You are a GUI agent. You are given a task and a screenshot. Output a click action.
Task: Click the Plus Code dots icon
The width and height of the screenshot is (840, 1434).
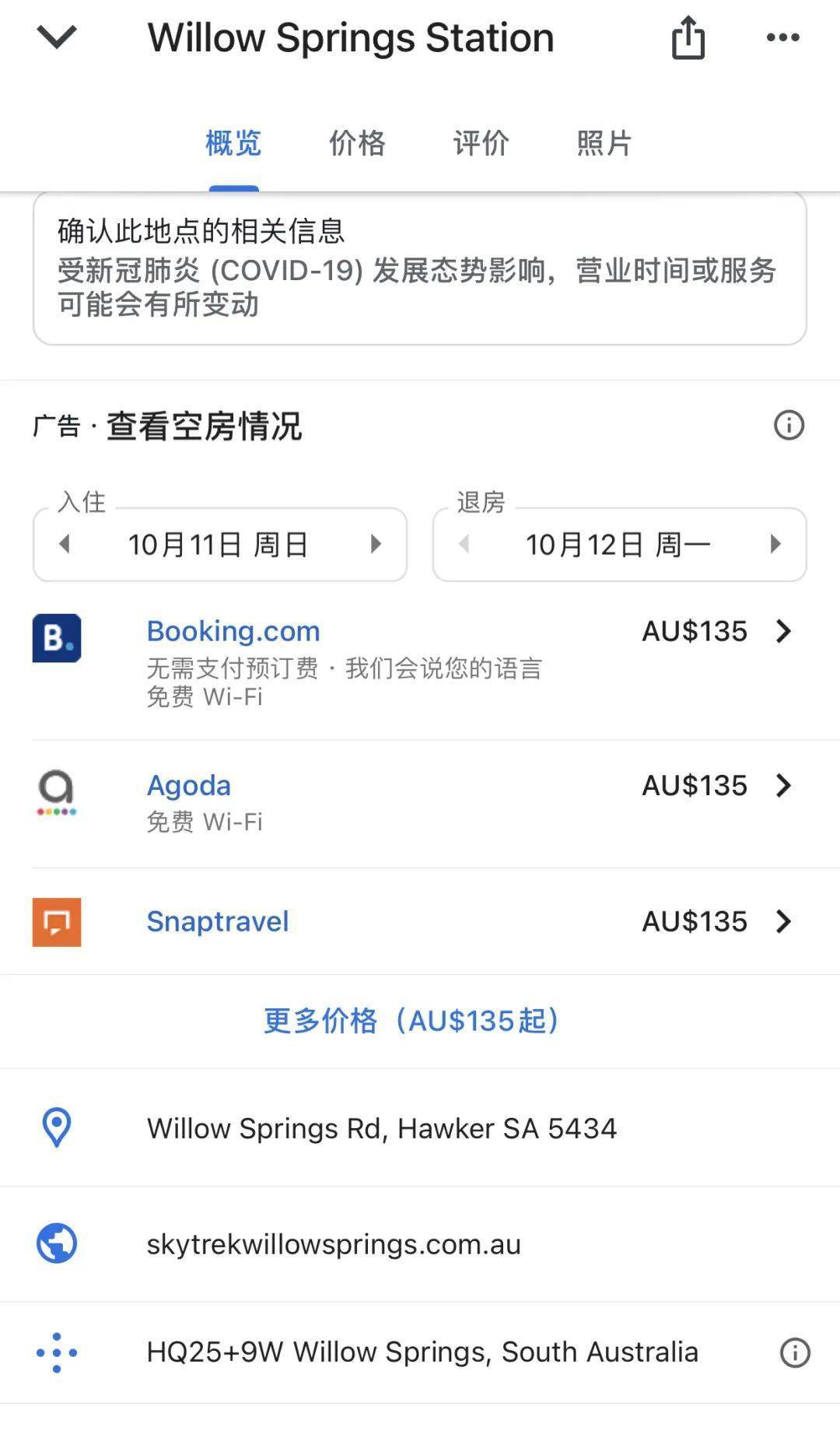[56, 1352]
